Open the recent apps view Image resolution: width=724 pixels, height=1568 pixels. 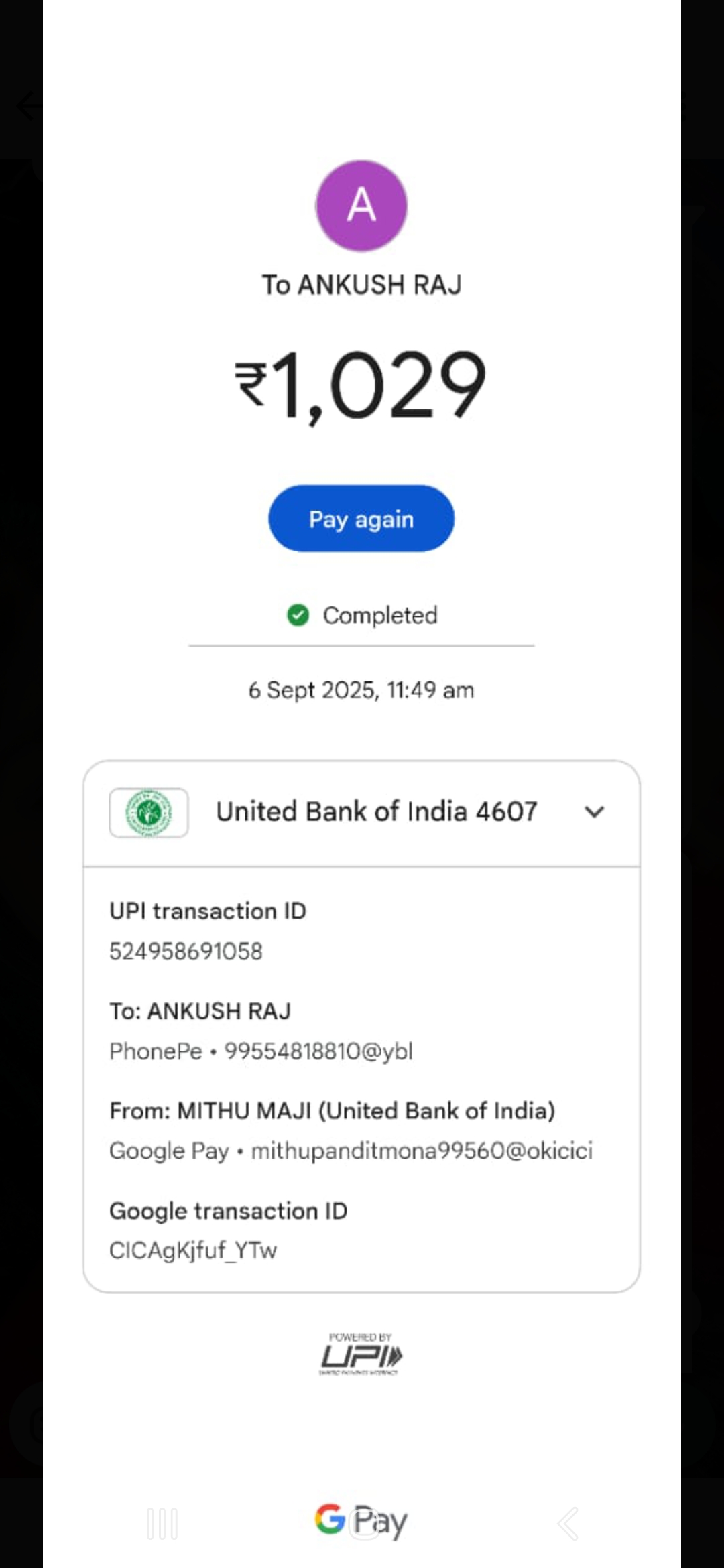tap(162, 1524)
